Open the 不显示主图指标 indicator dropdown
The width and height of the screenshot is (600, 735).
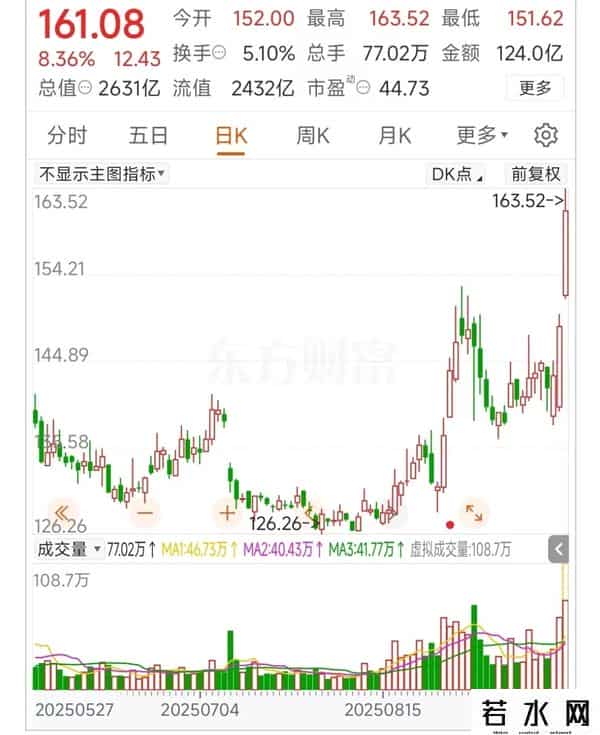coord(102,174)
